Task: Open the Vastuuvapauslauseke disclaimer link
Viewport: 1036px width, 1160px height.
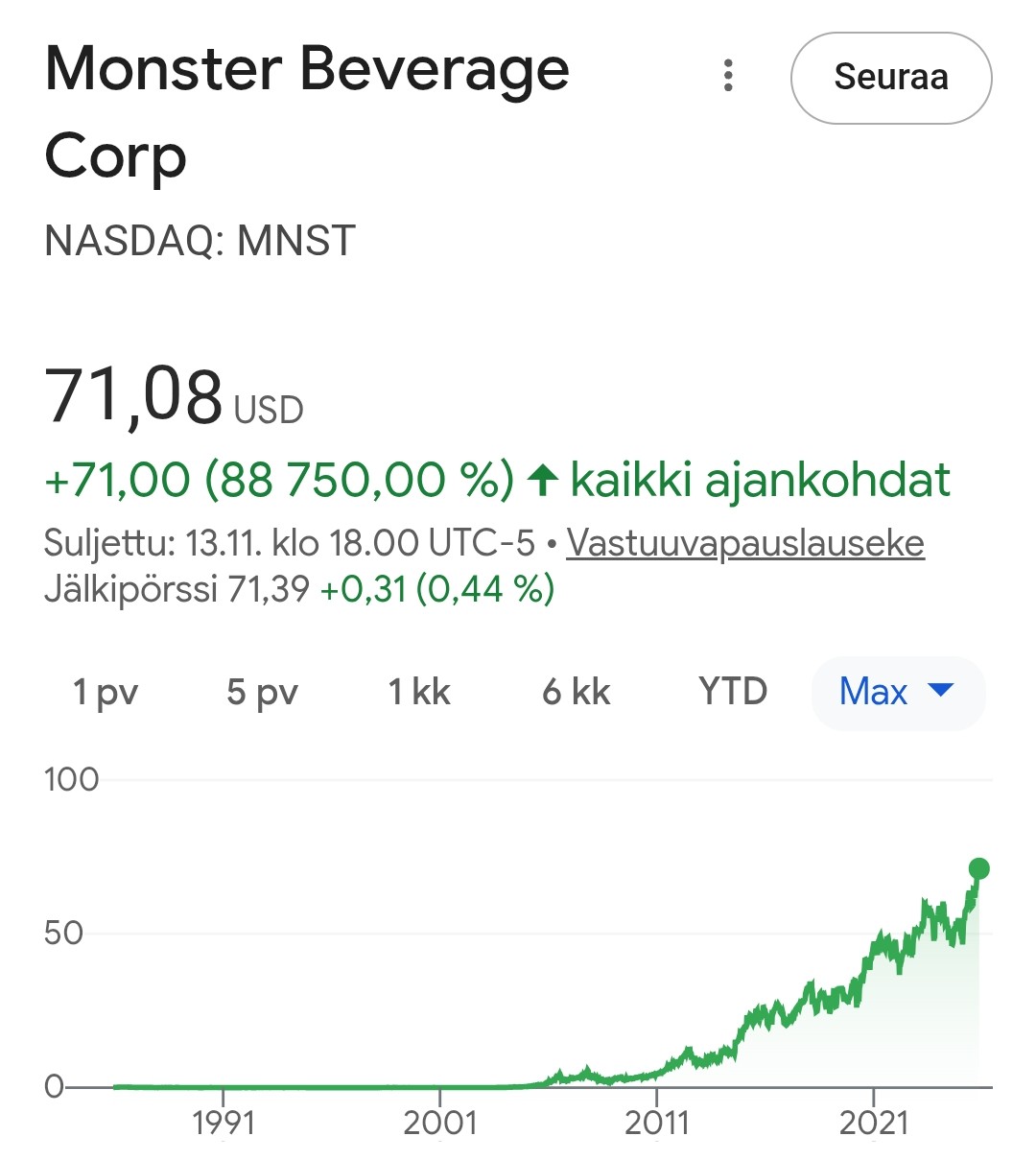Action: [x=744, y=543]
